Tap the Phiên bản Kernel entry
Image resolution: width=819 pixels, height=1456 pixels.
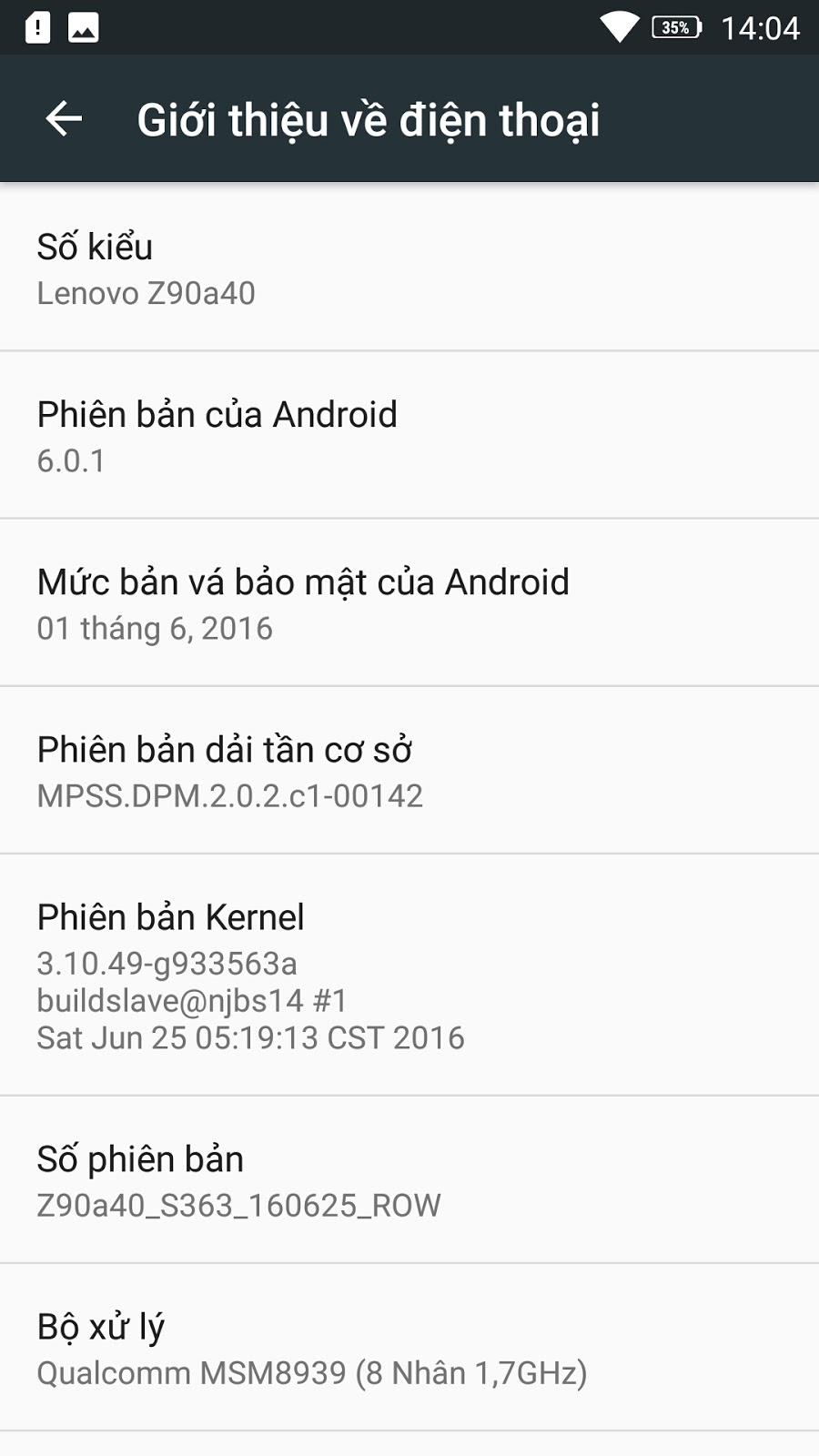tap(409, 975)
